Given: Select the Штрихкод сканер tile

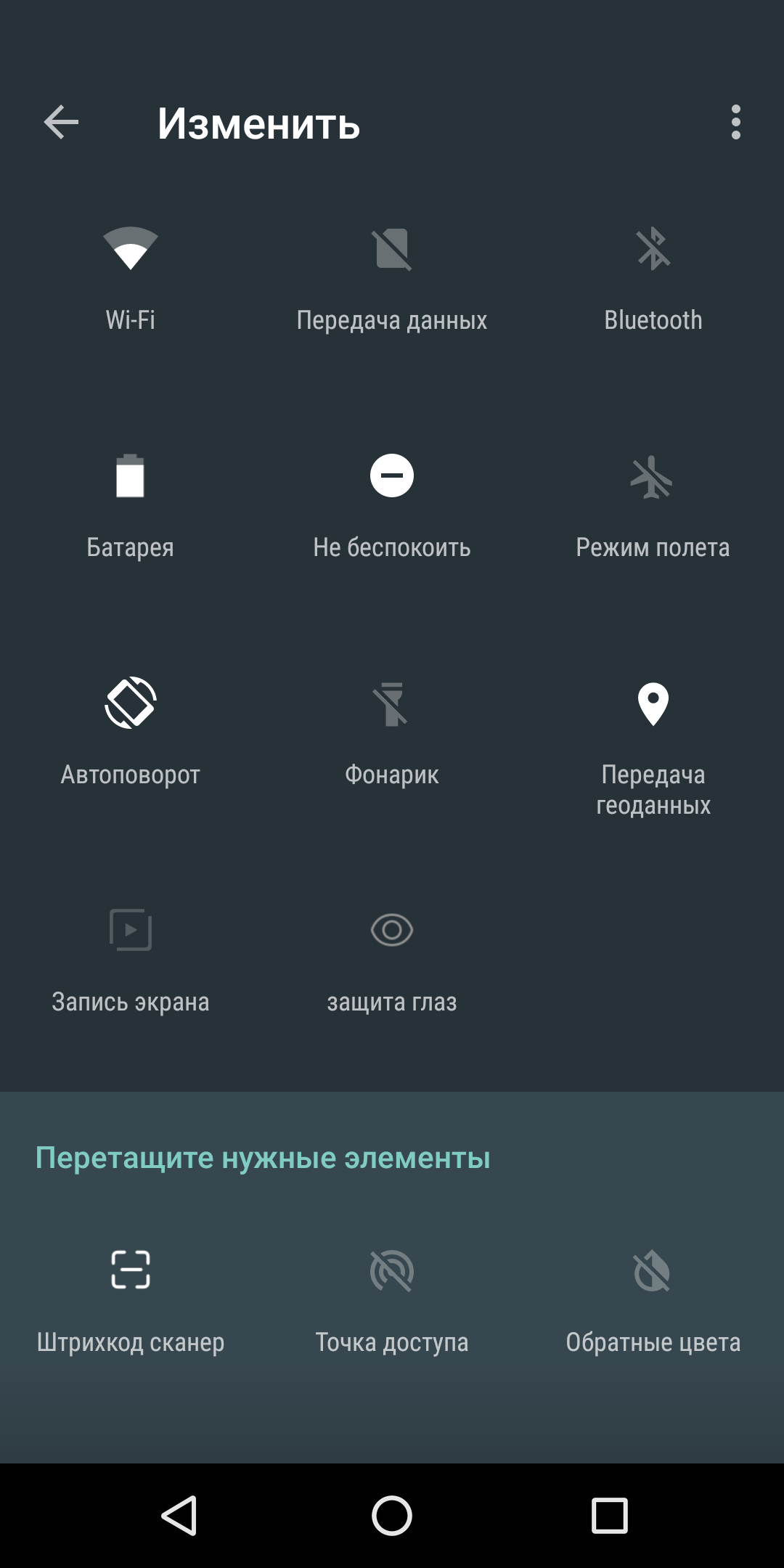Looking at the screenshot, I should point(131,1302).
